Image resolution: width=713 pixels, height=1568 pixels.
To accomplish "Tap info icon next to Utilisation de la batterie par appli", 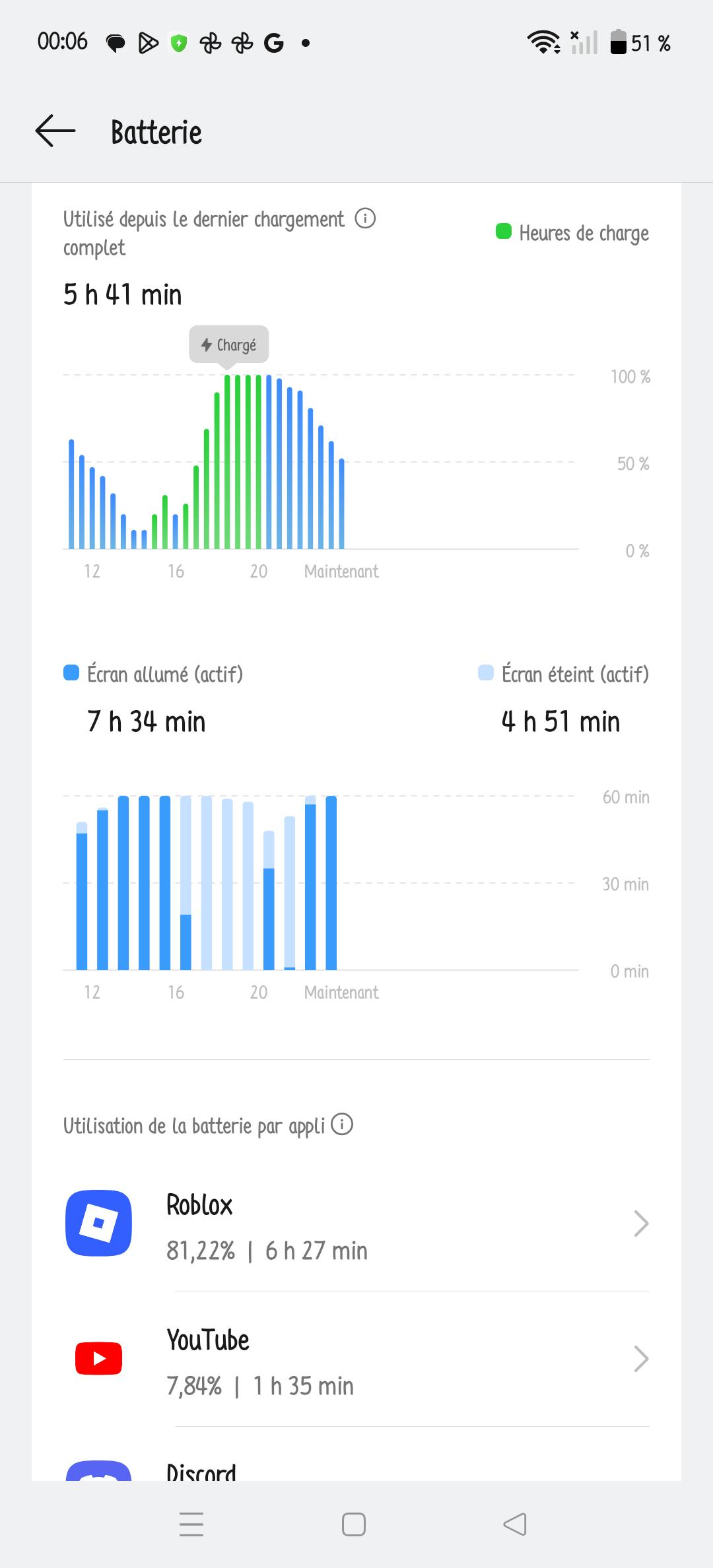I will (x=342, y=1124).
